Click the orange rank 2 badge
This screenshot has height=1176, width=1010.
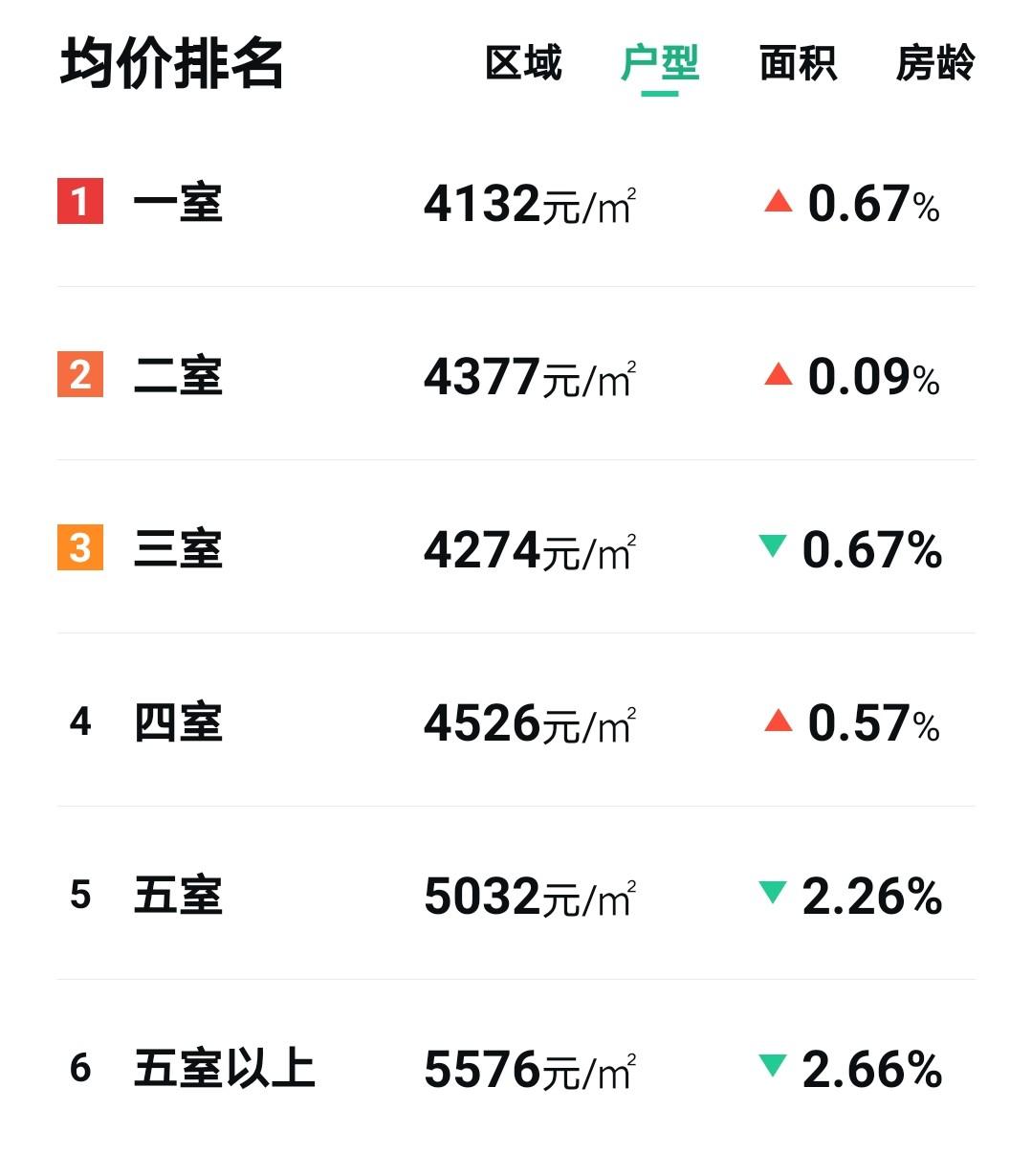click(80, 377)
